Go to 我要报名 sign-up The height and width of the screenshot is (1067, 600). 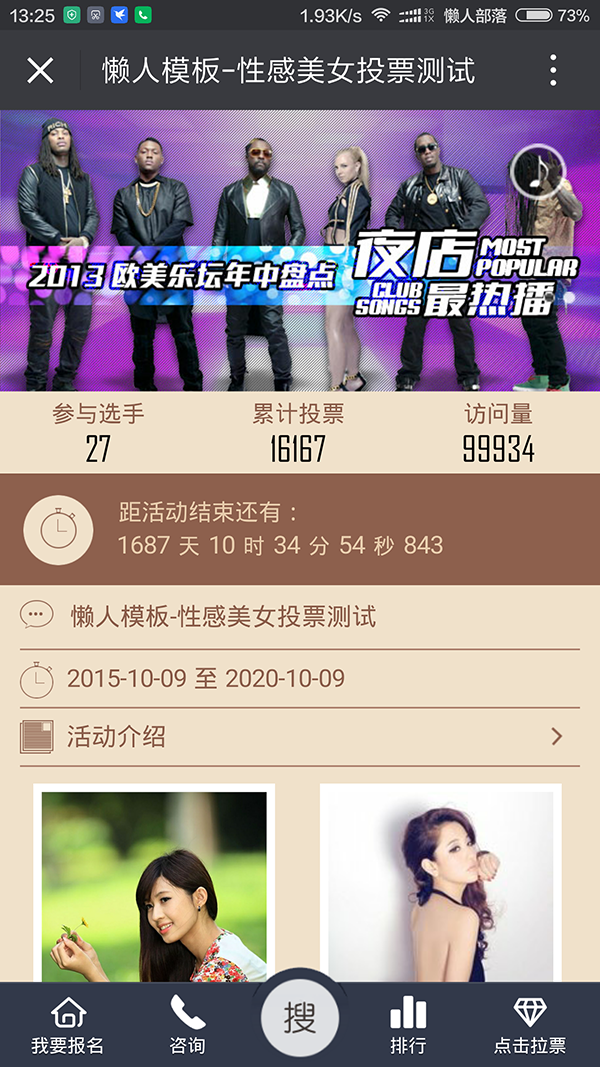click(67, 1026)
